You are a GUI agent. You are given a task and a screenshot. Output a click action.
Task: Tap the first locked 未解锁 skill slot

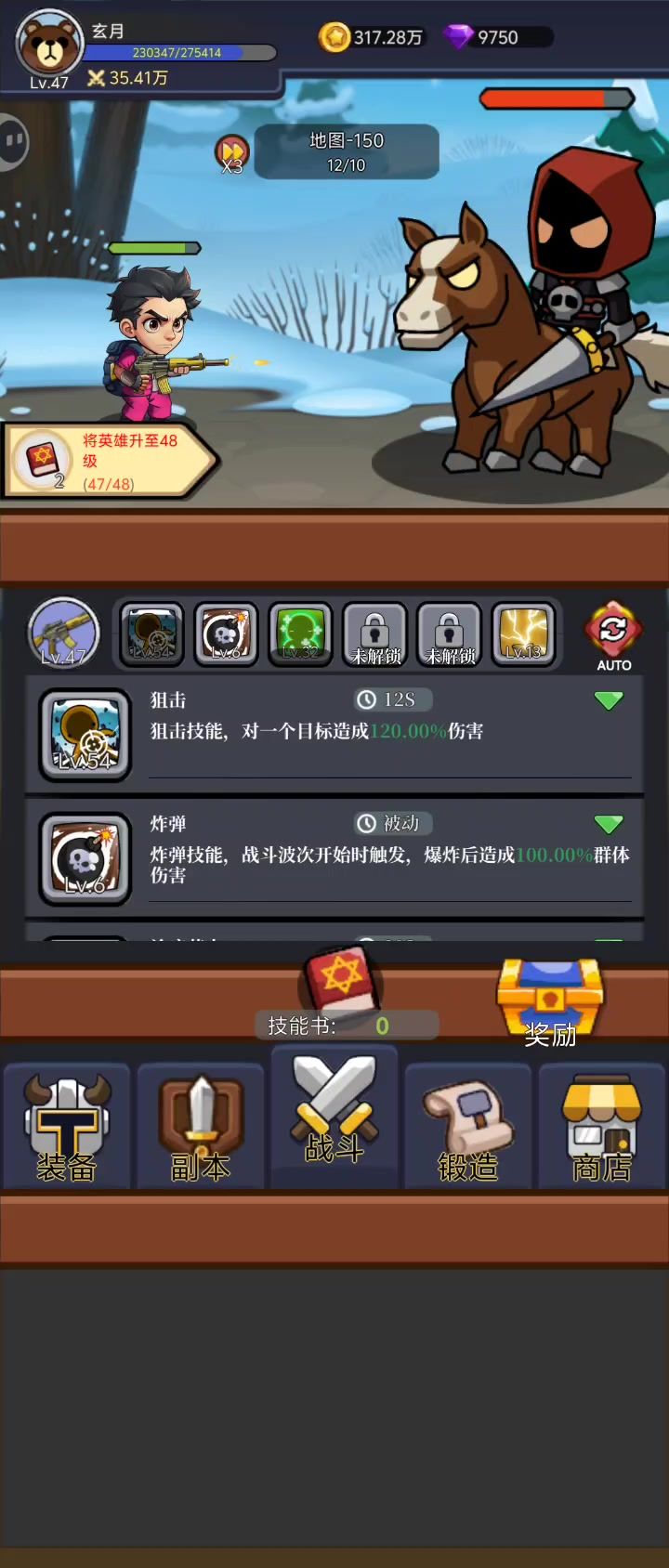point(374,634)
